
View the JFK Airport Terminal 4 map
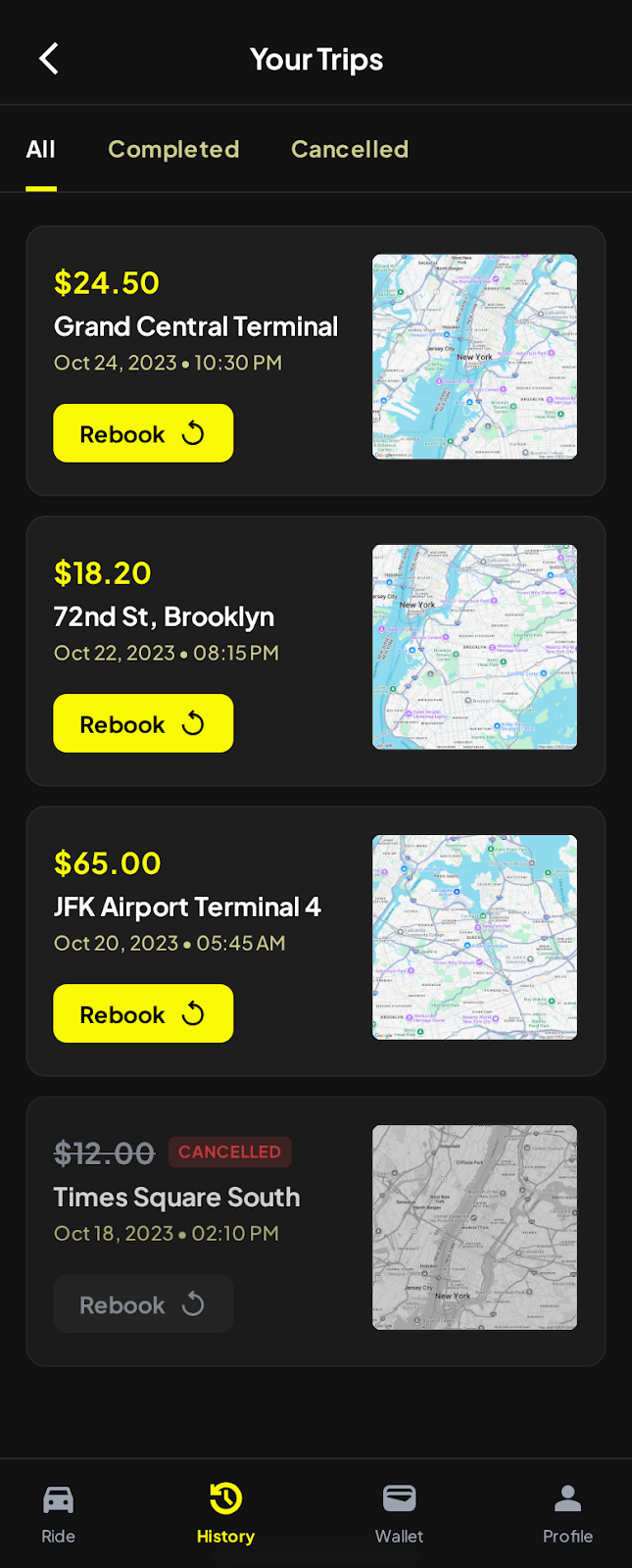(x=474, y=937)
